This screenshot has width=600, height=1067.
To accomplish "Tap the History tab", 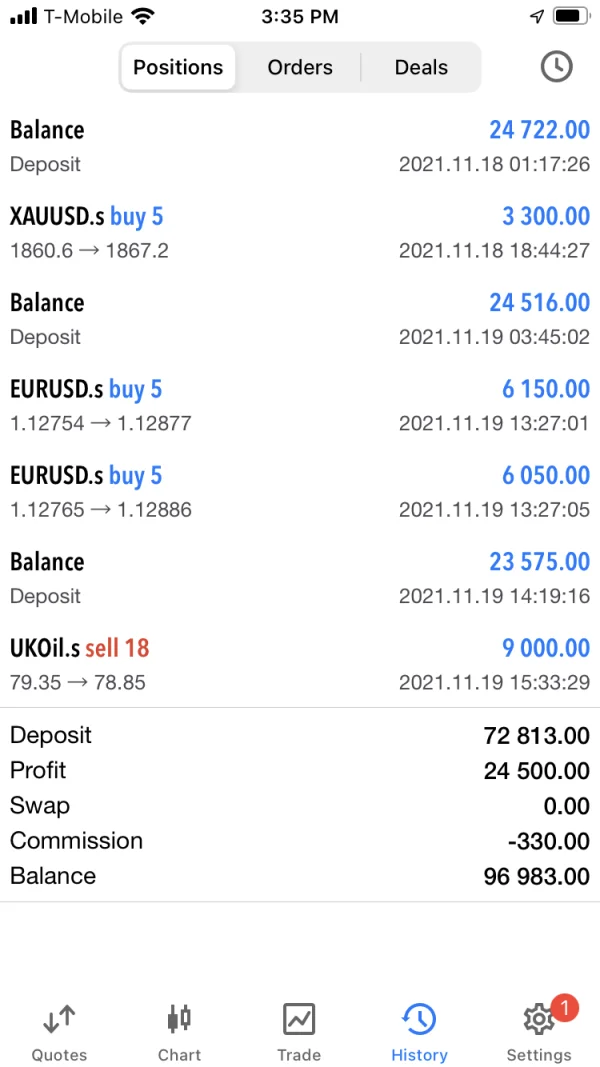I will (419, 1033).
